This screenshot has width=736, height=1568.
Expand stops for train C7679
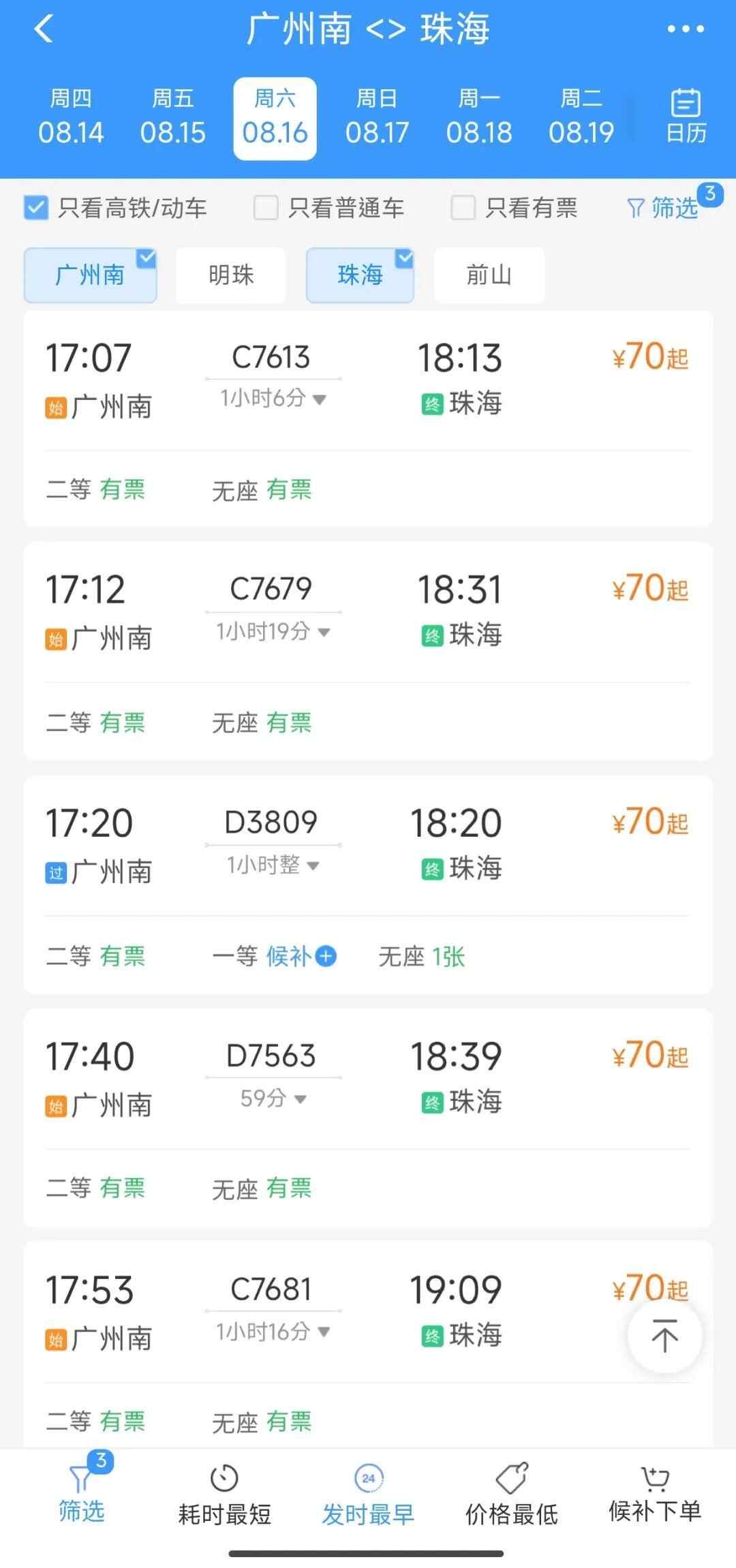tap(273, 632)
